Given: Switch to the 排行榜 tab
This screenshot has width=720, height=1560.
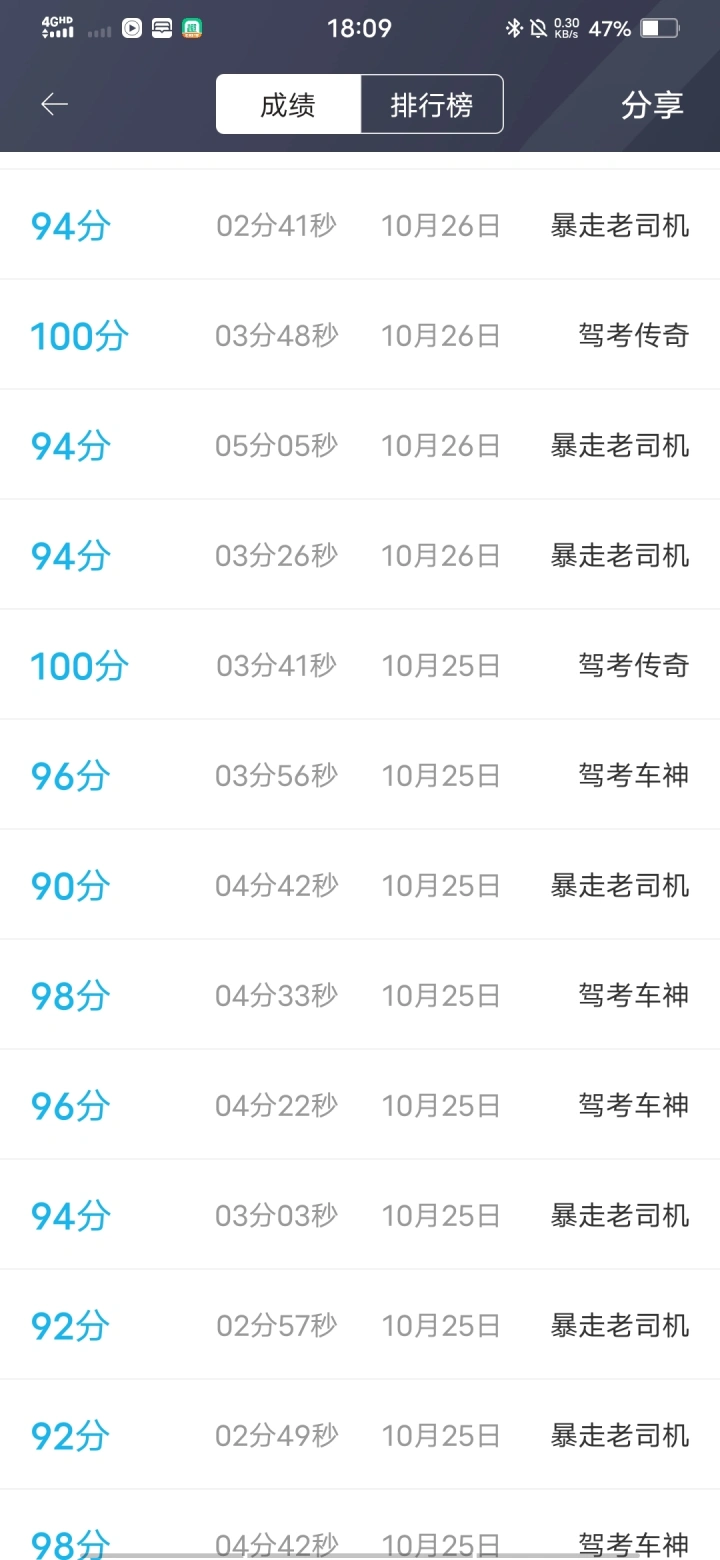Looking at the screenshot, I should pyautogui.click(x=431, y=104).
